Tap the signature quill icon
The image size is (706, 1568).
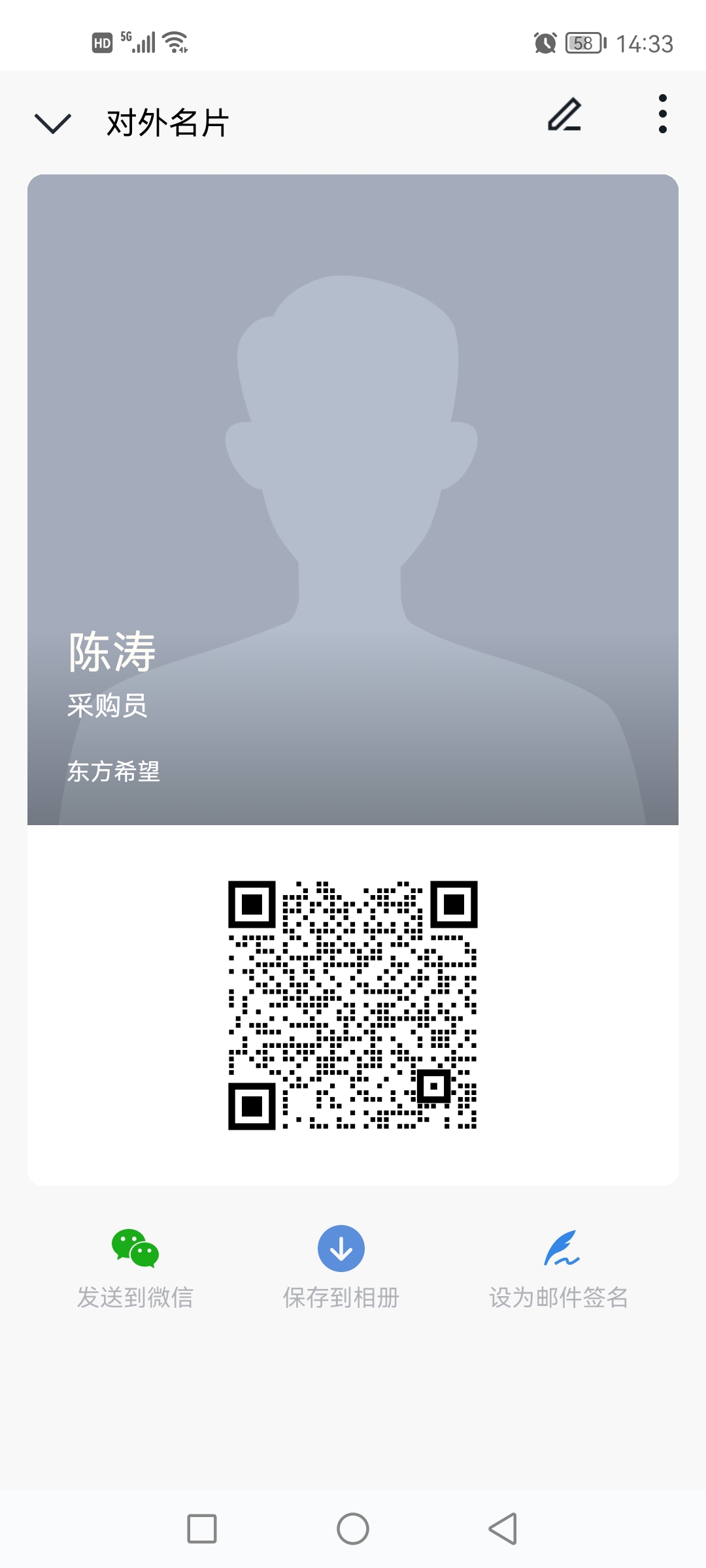point(563,1247)
